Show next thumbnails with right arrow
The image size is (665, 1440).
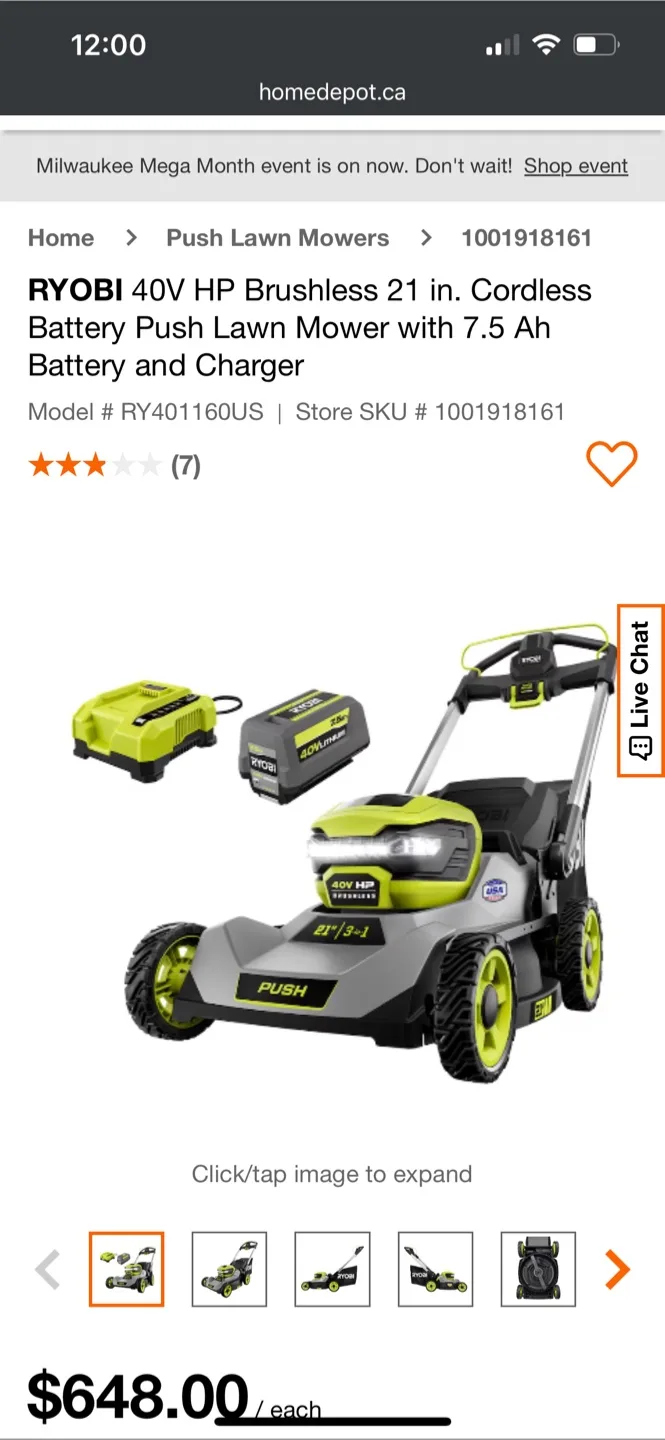[x=618, y=1270]
